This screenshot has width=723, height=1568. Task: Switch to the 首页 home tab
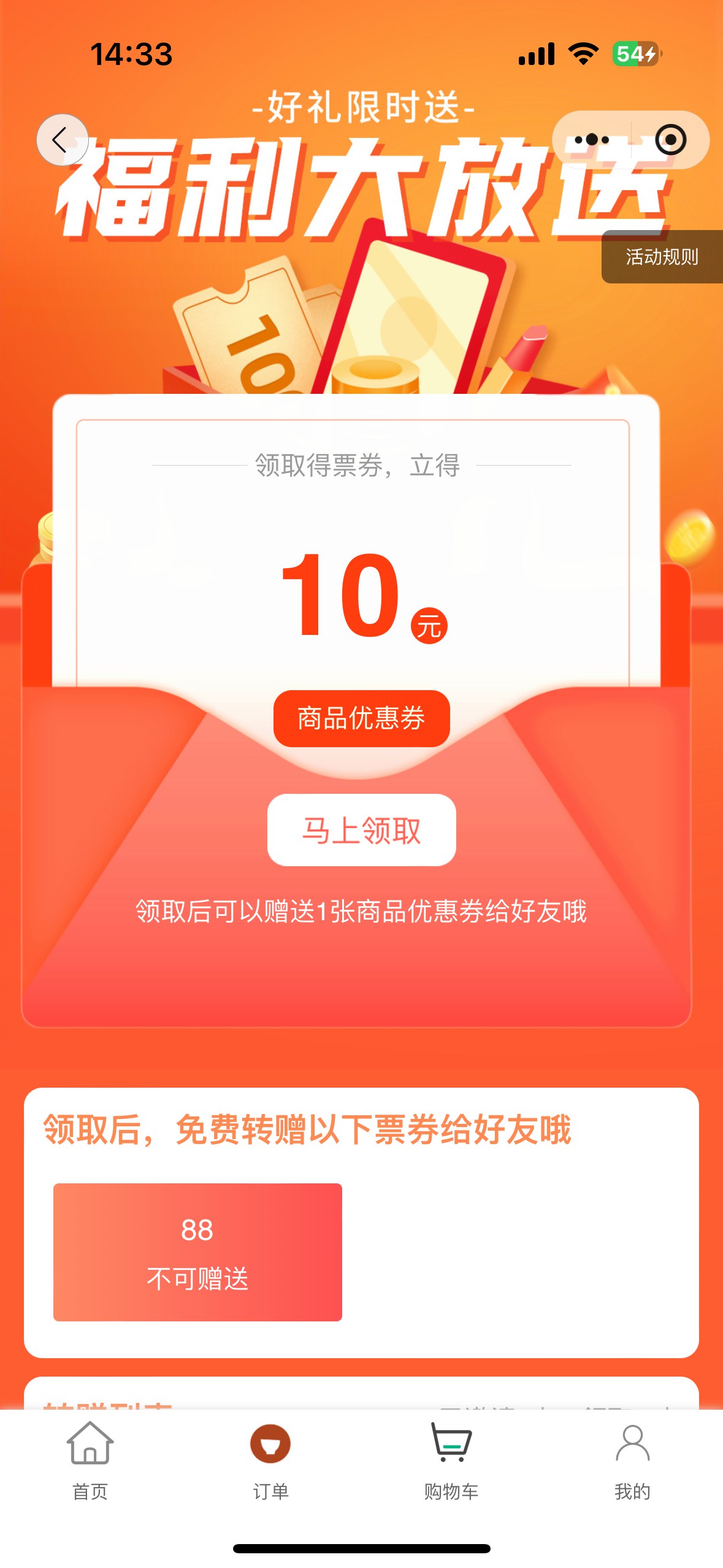coord(90,1459)
